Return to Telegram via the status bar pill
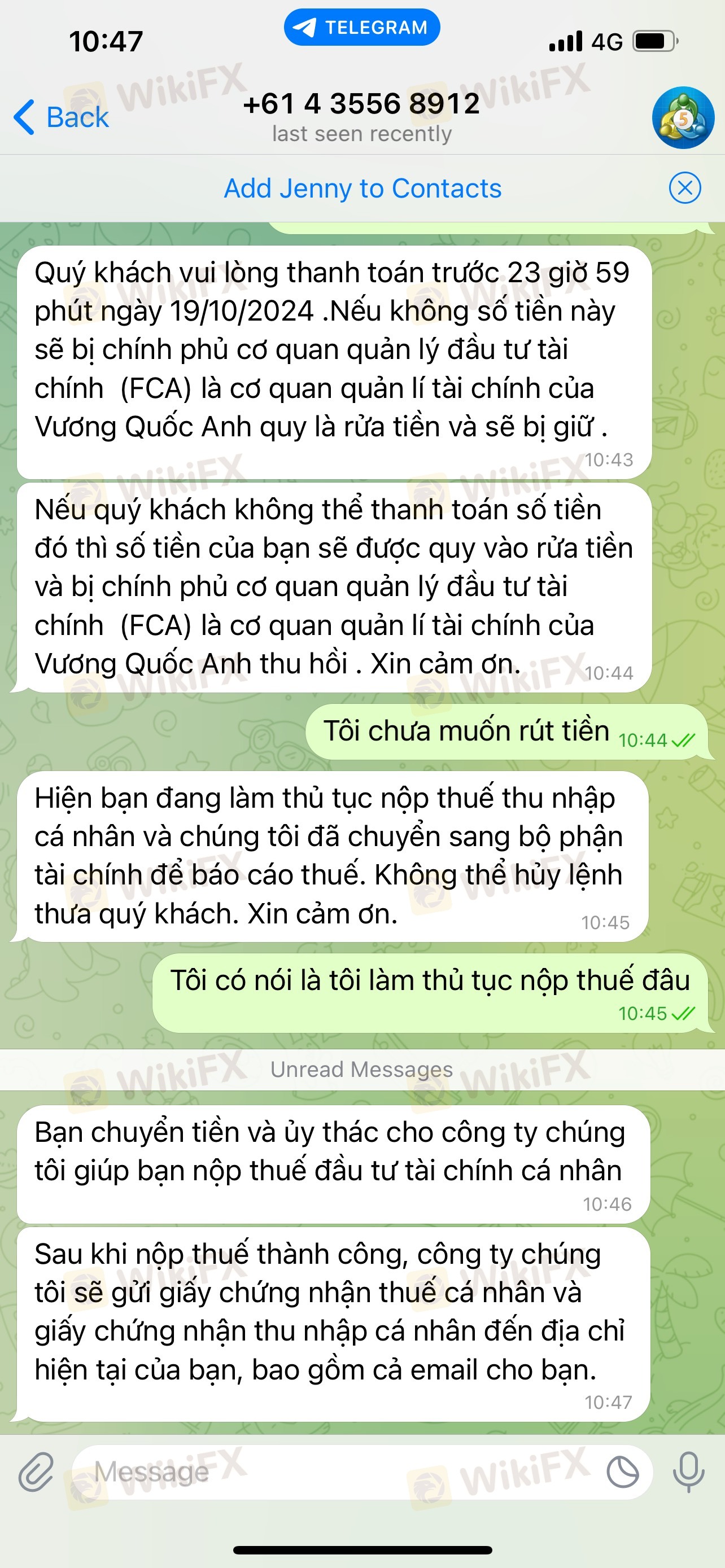This screenshot has width=725, height=1568. pos(361,28)
